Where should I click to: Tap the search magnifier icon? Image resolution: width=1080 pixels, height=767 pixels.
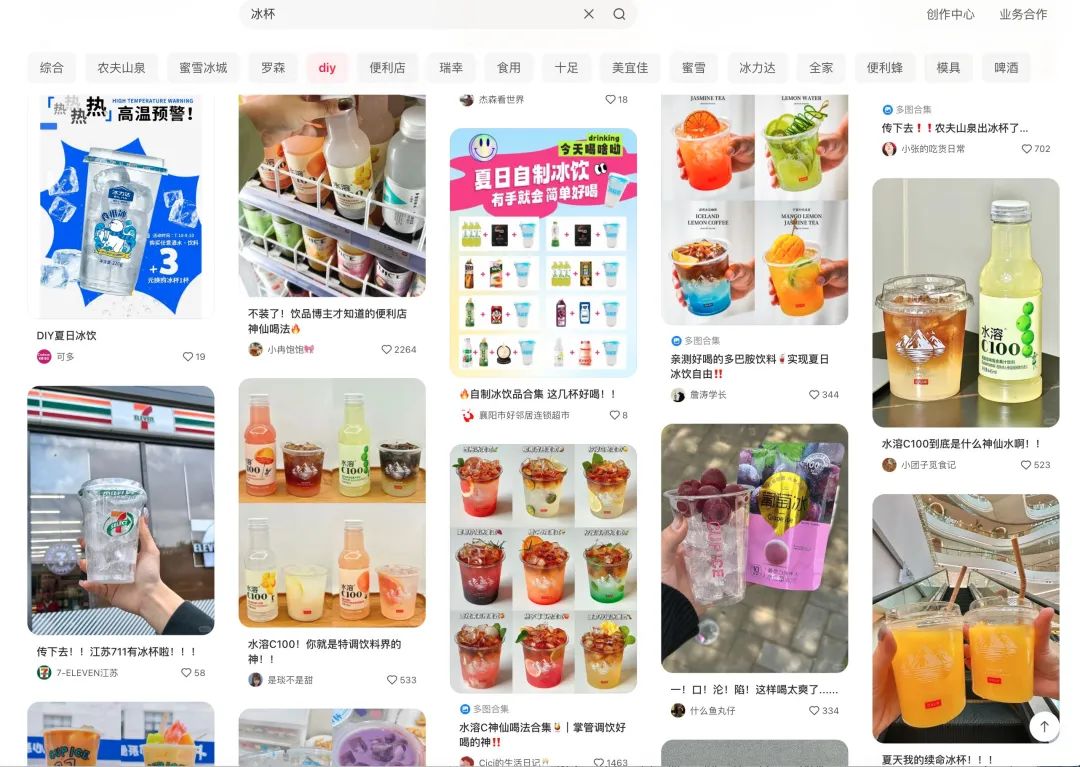tap(619, 14)
